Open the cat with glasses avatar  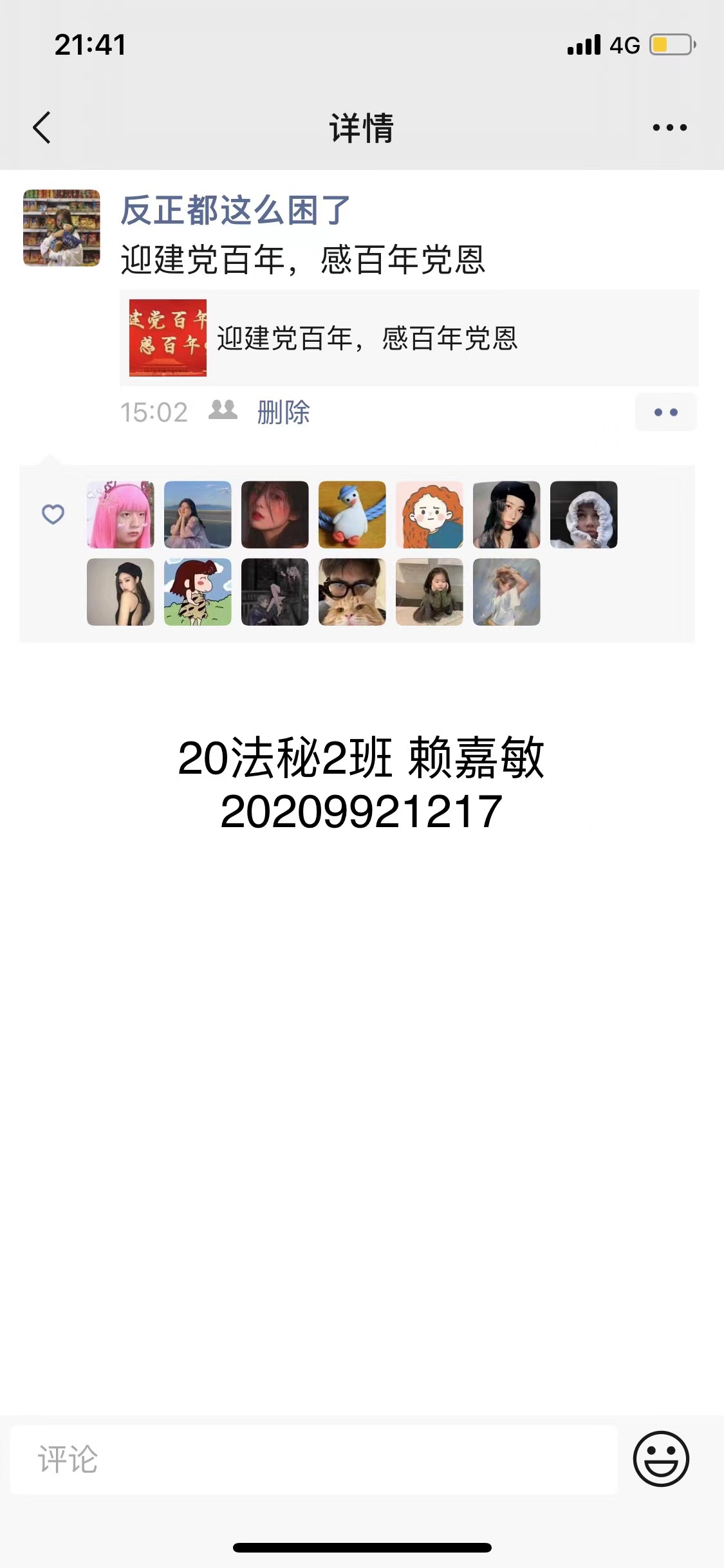(x=352, y=592)
